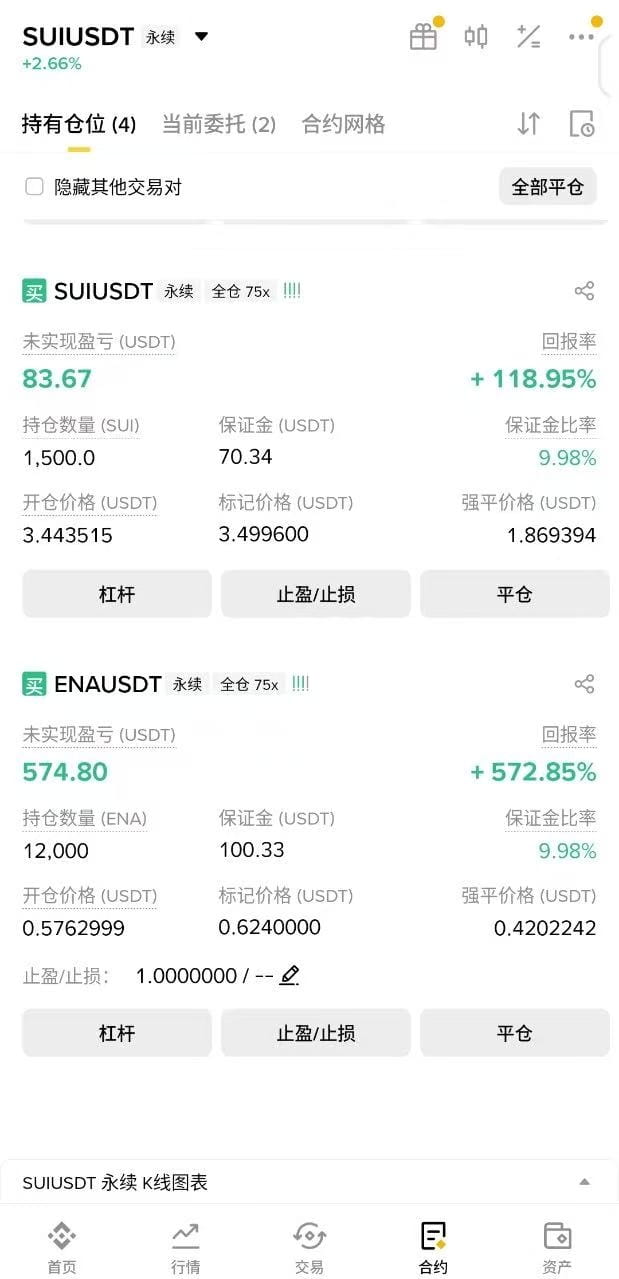Share the SUIUSDT position
The width and height of the screenshot is (619, 1279).
(x=584, y=291)
